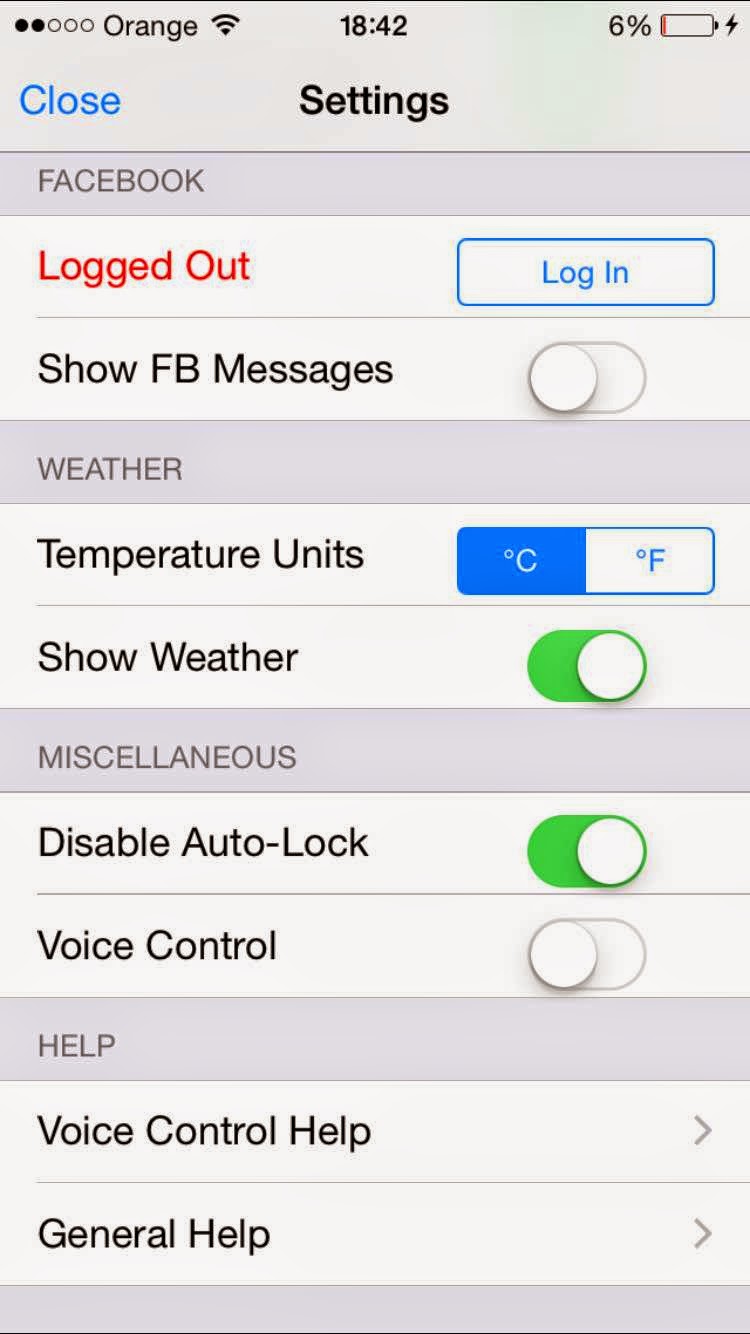
Task: Select °C temperature units
Action: tap(521, 561)
